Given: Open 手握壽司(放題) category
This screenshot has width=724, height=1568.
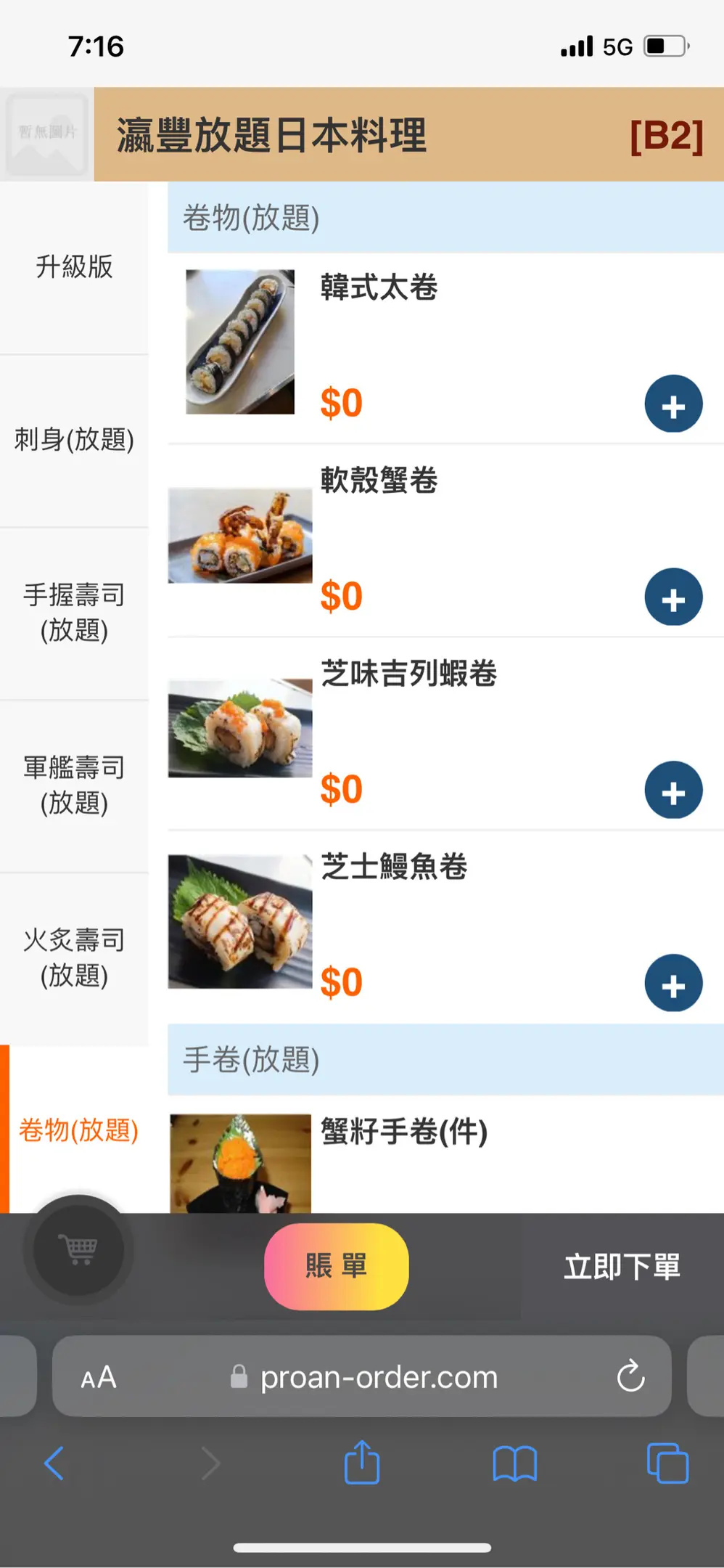Looking at the screenshot, I should [74, 612].
